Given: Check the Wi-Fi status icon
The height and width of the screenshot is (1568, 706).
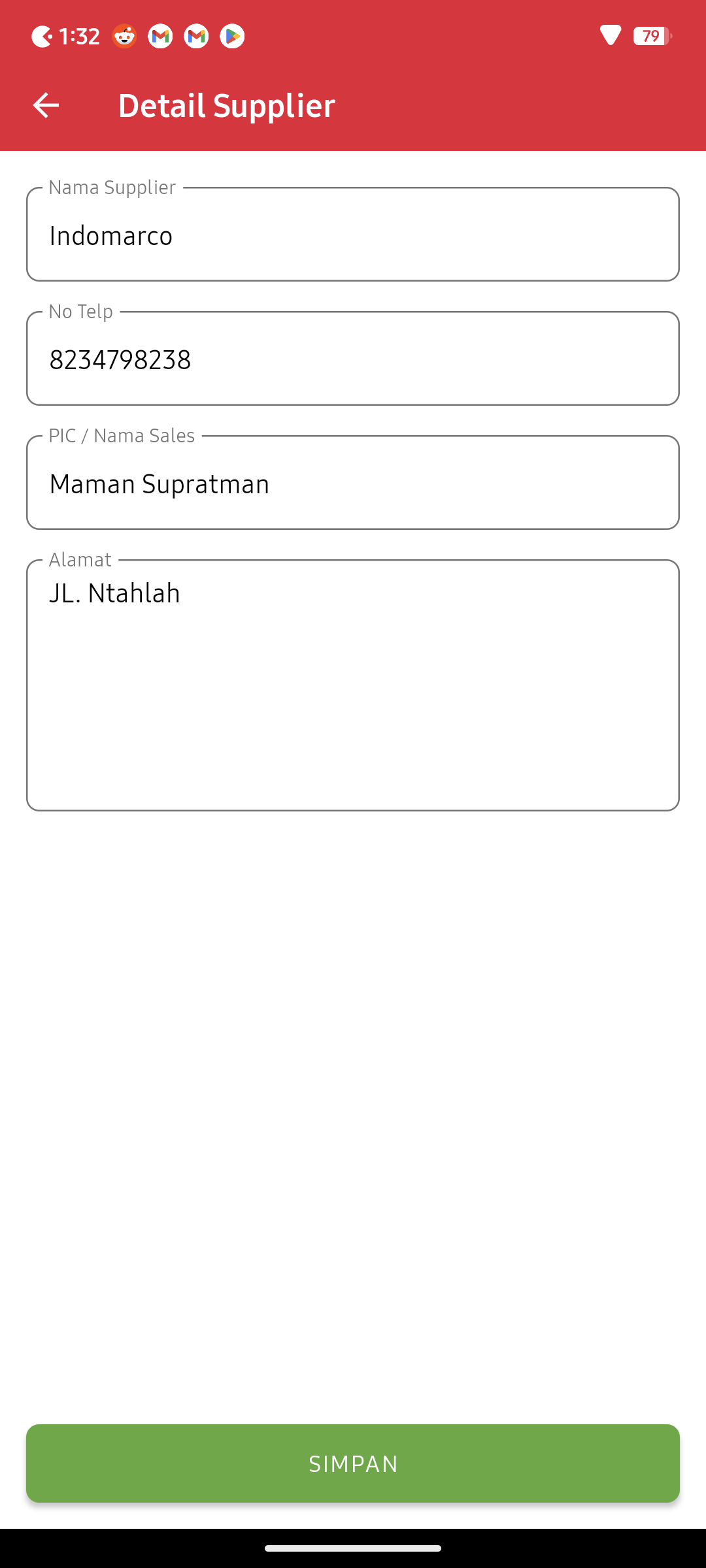Looking at the screenshot, I should click(x=611, y=36).
